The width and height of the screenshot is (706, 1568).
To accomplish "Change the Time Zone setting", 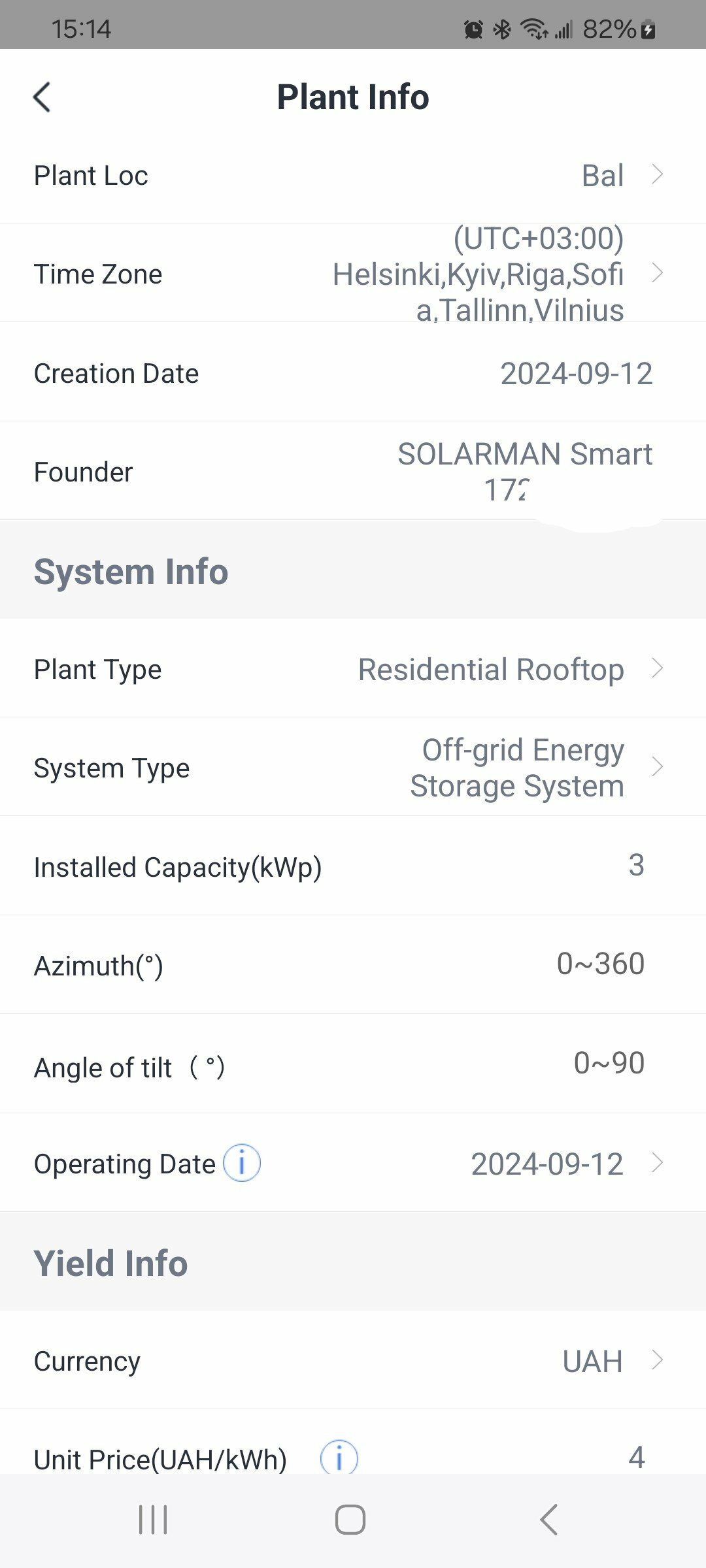I will click(353, 273).
